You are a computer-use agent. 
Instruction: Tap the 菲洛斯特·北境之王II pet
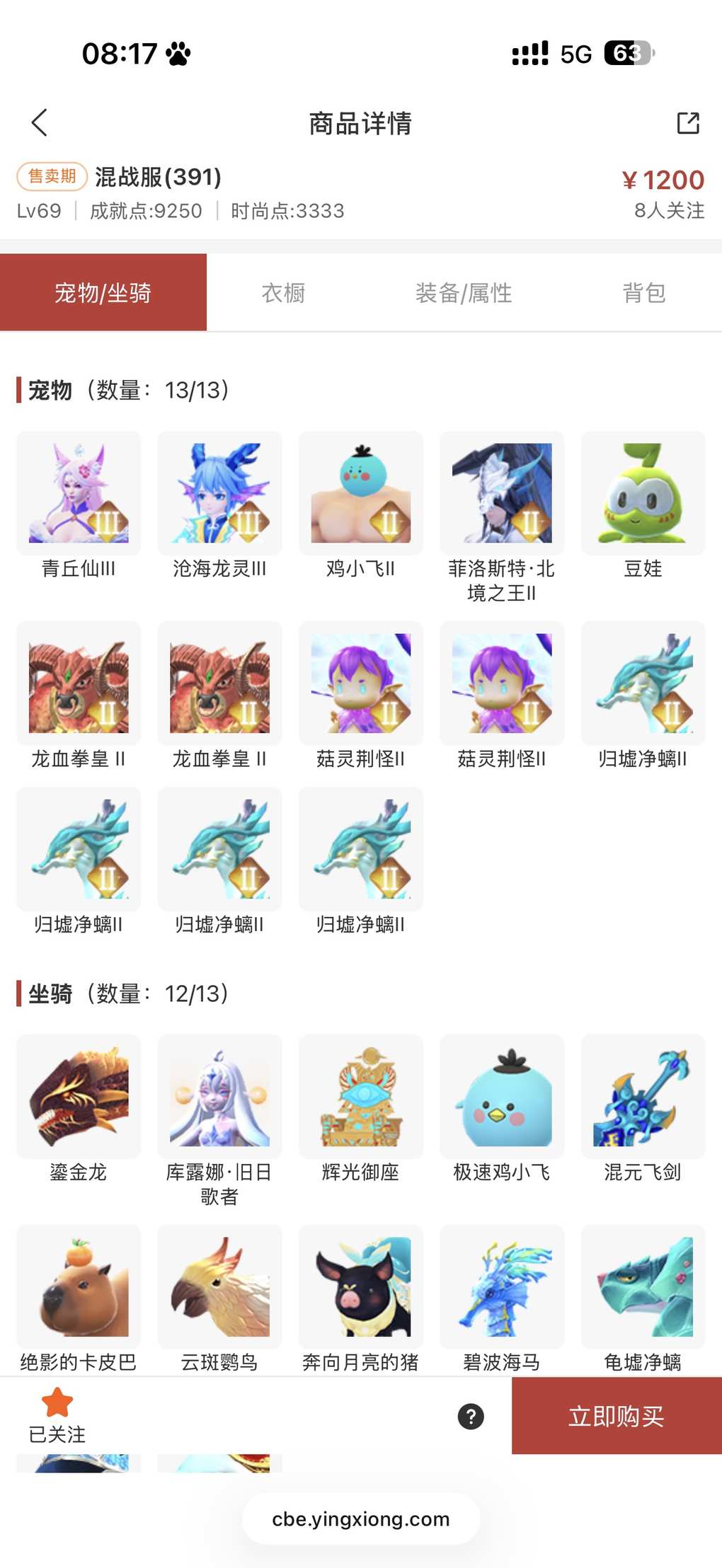(x=502, y=493)
